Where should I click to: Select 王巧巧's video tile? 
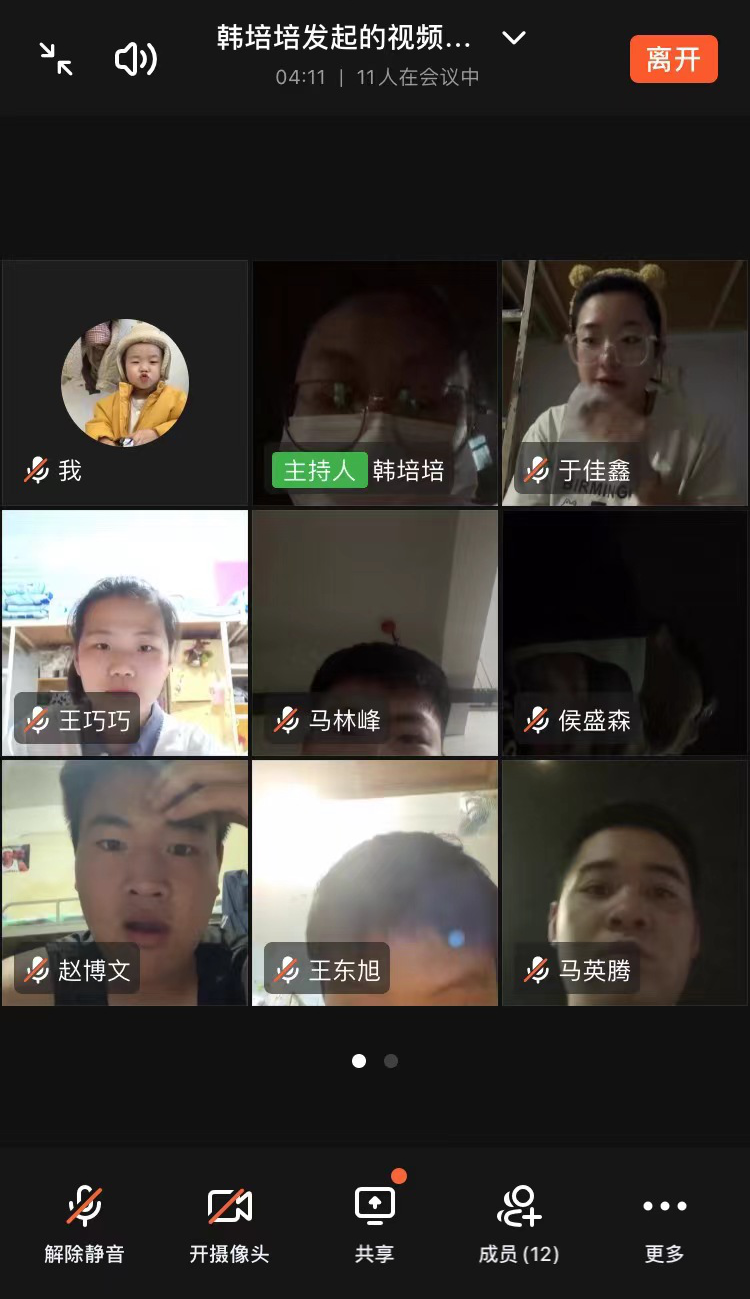click(125, 633)
